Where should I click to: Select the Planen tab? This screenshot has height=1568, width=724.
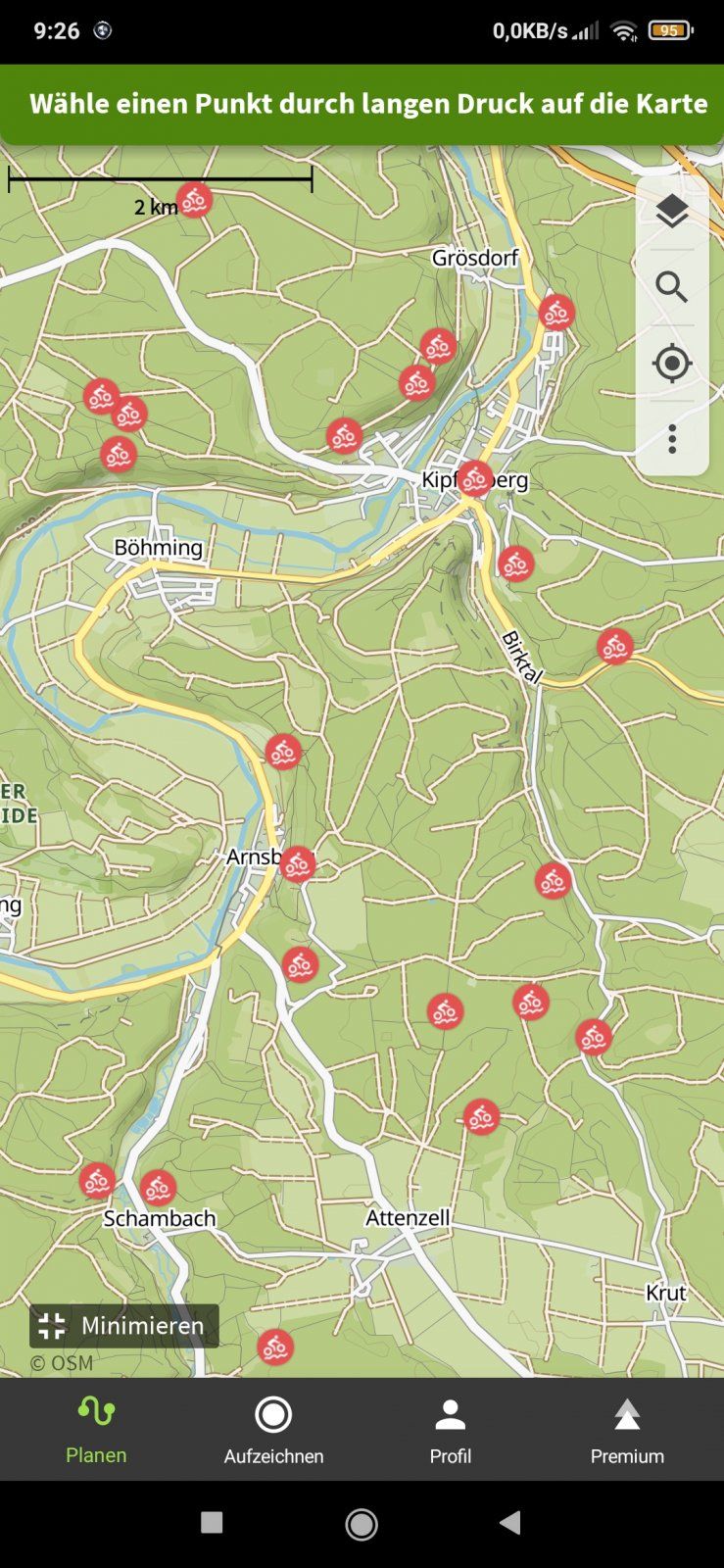click(96, 1430)
